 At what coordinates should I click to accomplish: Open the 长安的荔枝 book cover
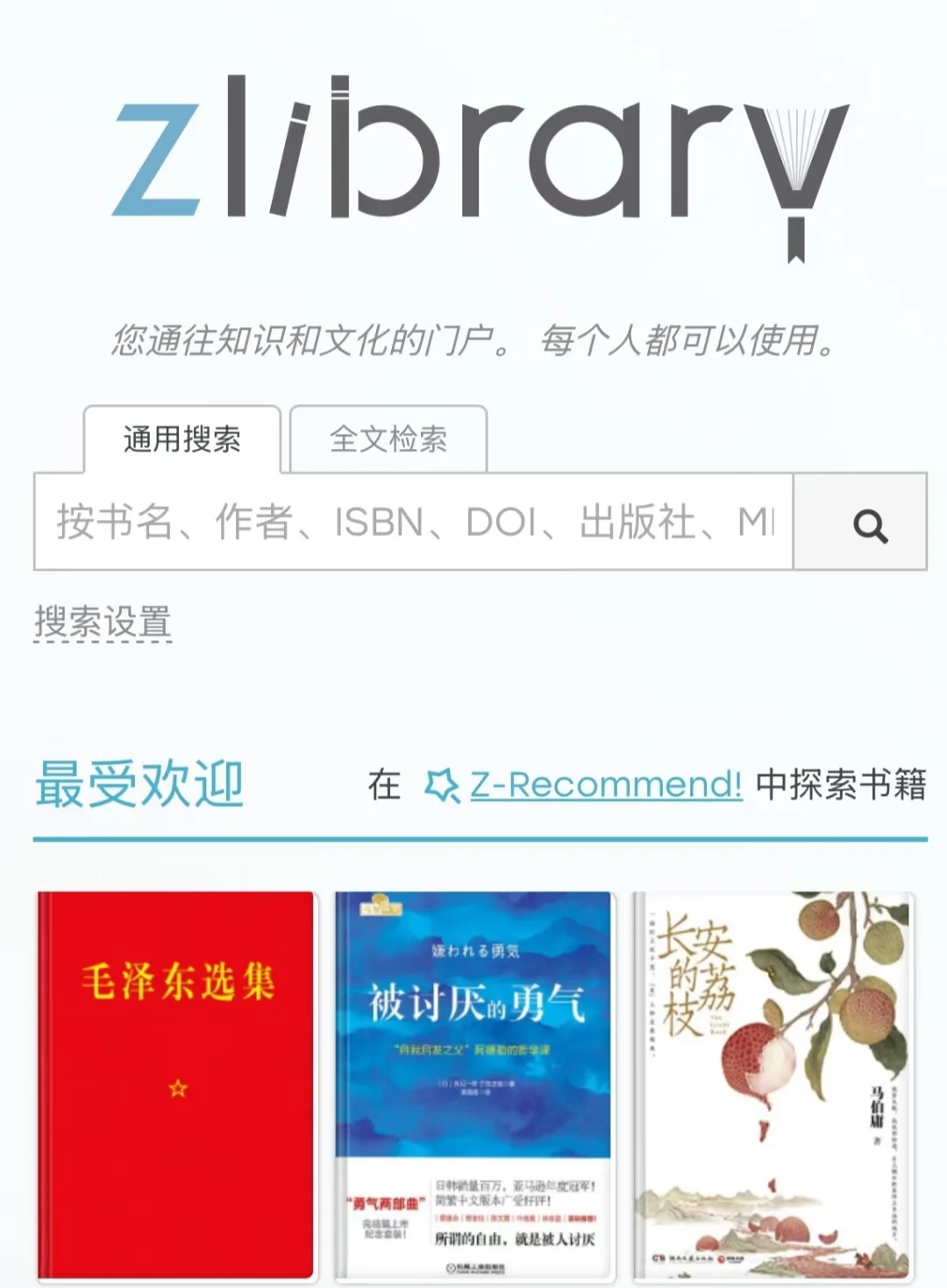pos(773,1085)
